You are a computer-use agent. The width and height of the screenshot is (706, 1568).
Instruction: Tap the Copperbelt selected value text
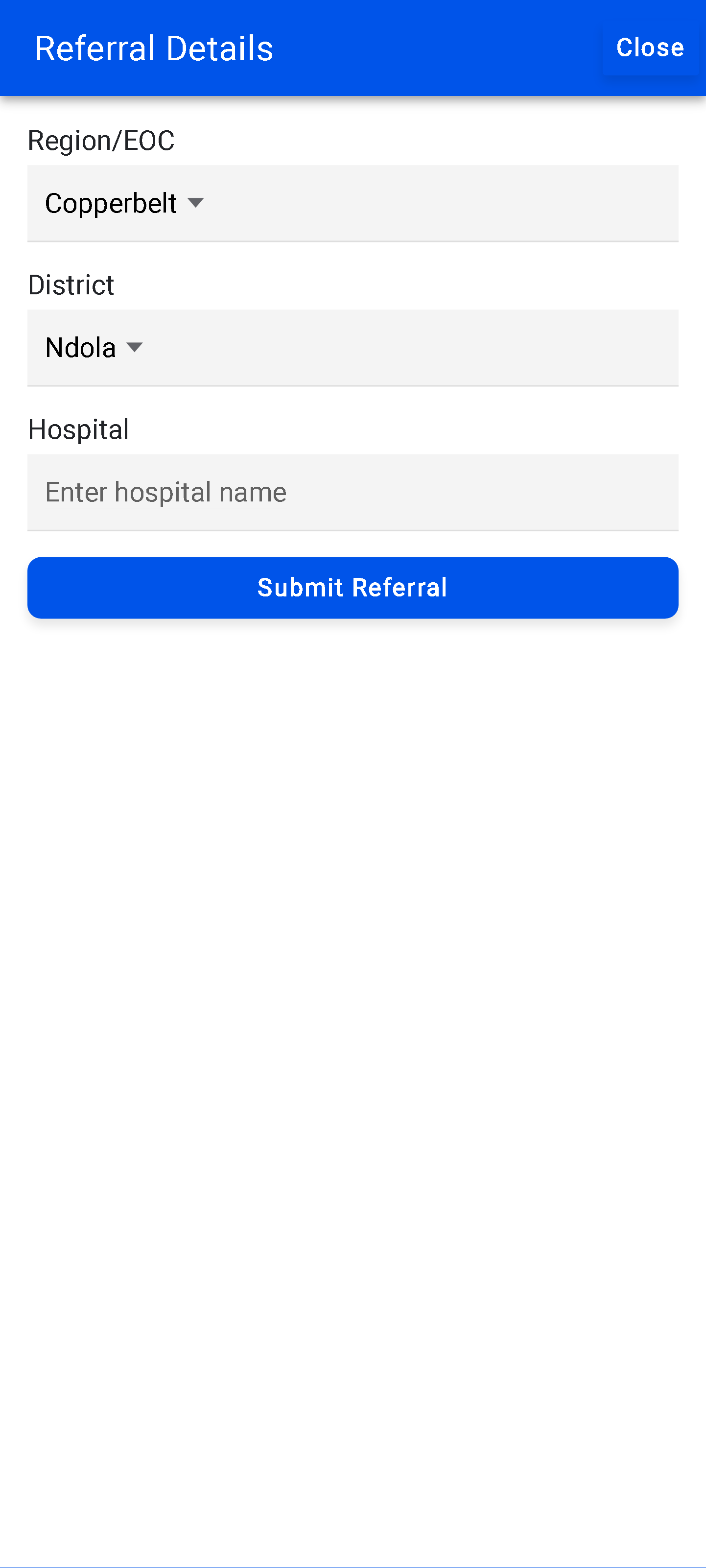pyautogui.click(x=112, y=203)
